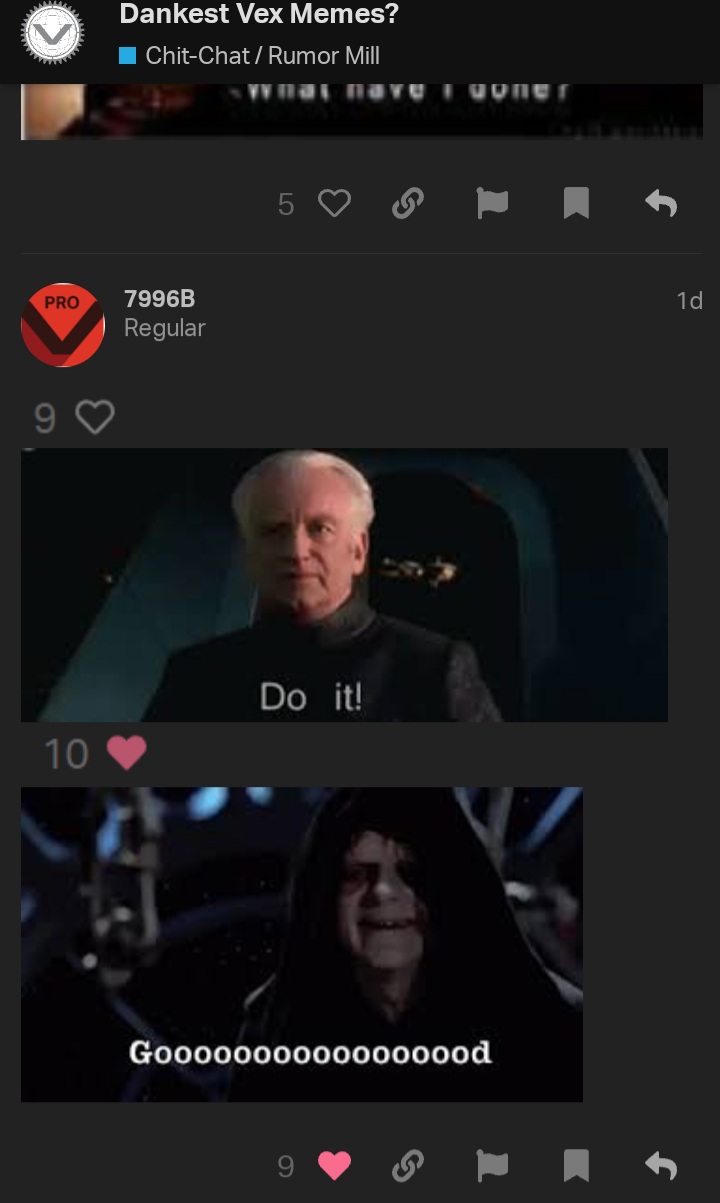Viewport: 720px width, 1203px height.
Task: Bookmark 7996B's post
Action: pos(576,1166)
